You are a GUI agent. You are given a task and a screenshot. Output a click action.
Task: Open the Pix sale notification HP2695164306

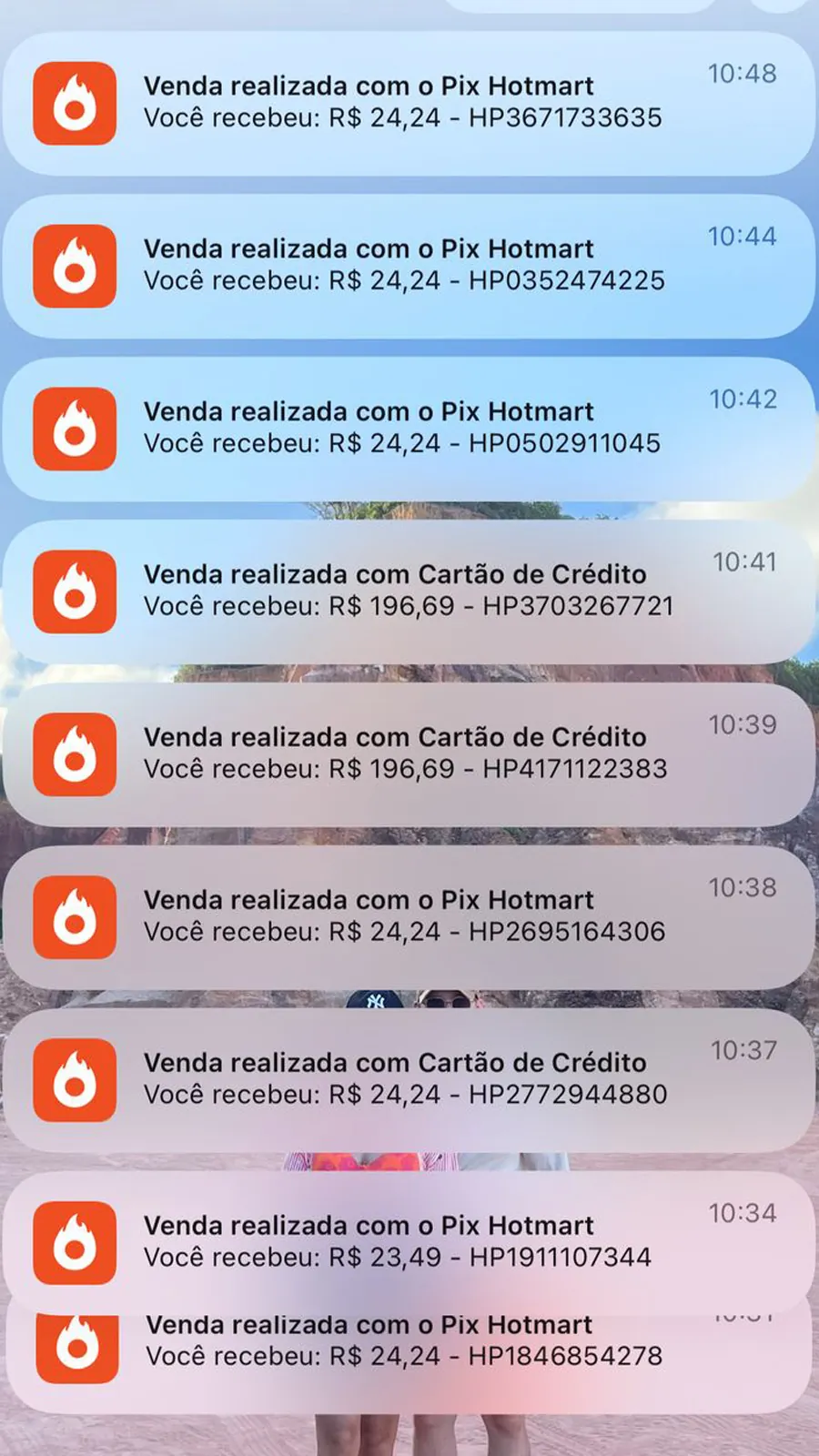tap(409, 917)
